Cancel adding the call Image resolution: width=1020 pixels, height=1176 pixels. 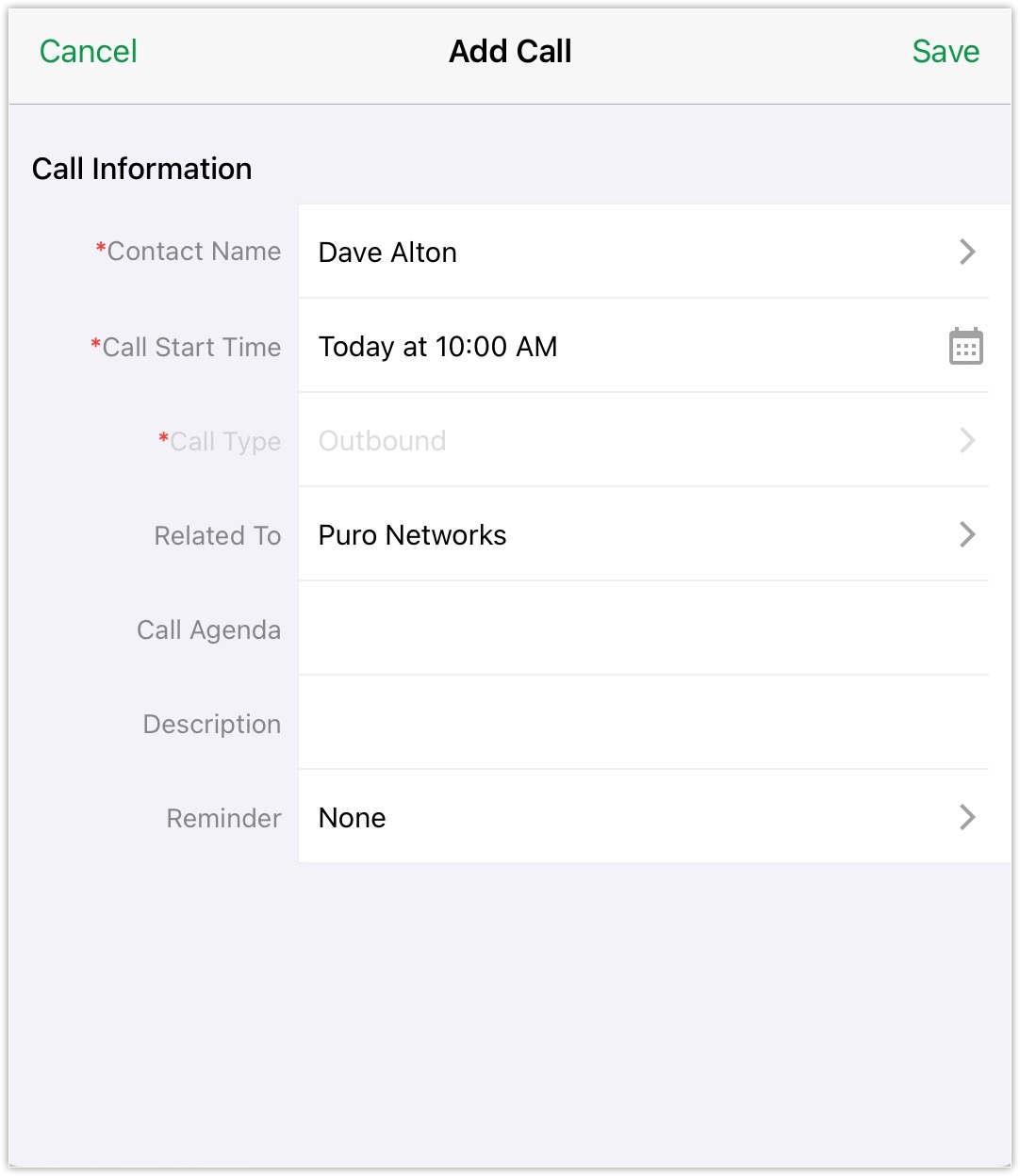tap(88, 51)
